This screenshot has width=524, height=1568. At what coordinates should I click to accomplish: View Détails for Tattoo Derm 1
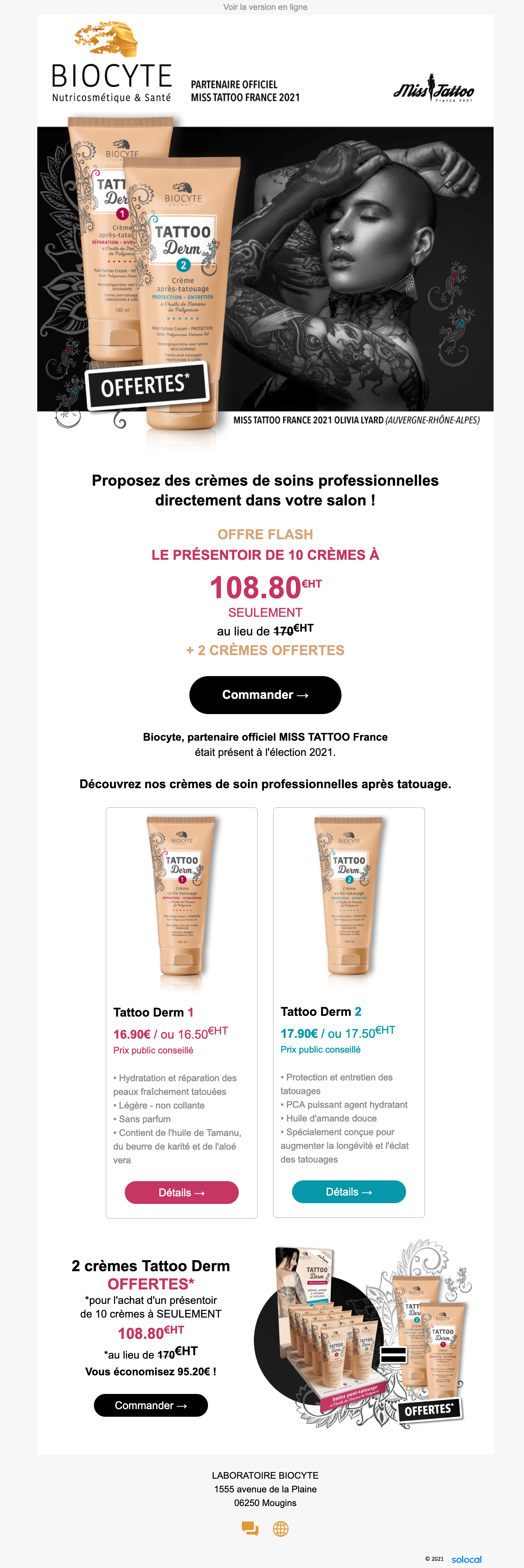pos(181,1193)
